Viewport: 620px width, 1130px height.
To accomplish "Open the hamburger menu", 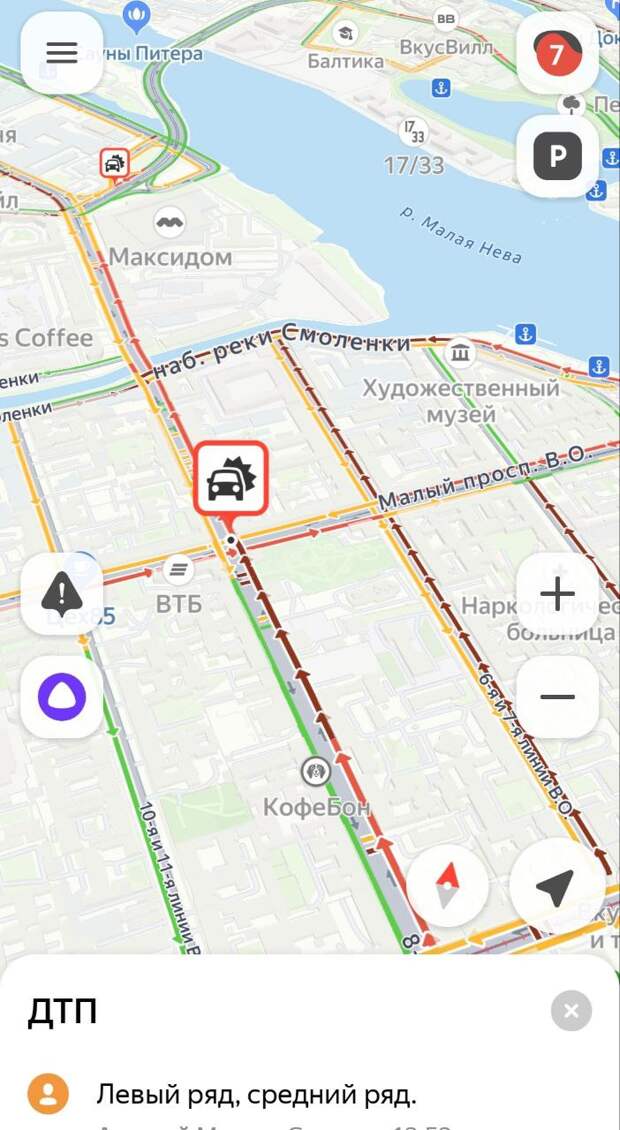I will pos(62,53).
